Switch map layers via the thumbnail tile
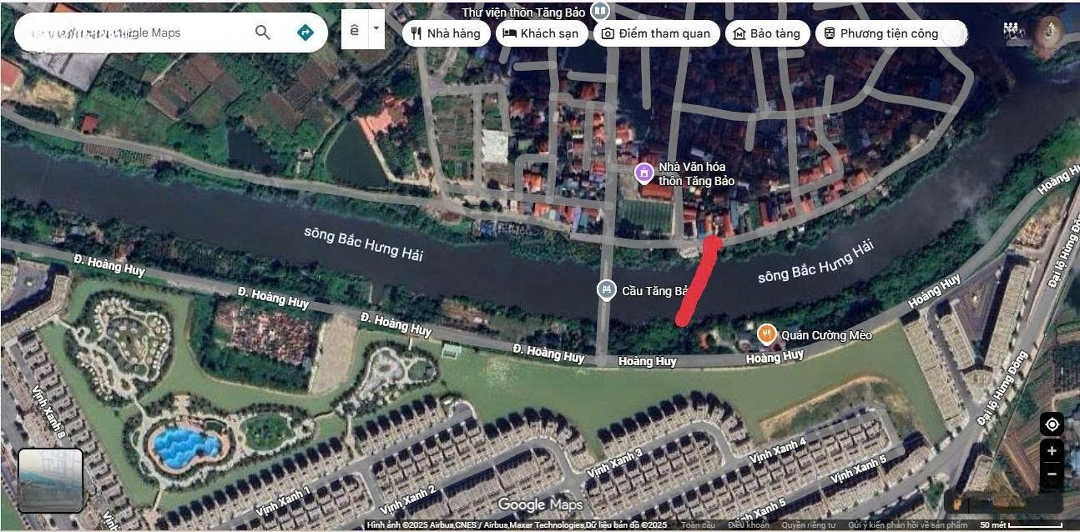This screenshot has width=1080, height=532. [50, 480]
